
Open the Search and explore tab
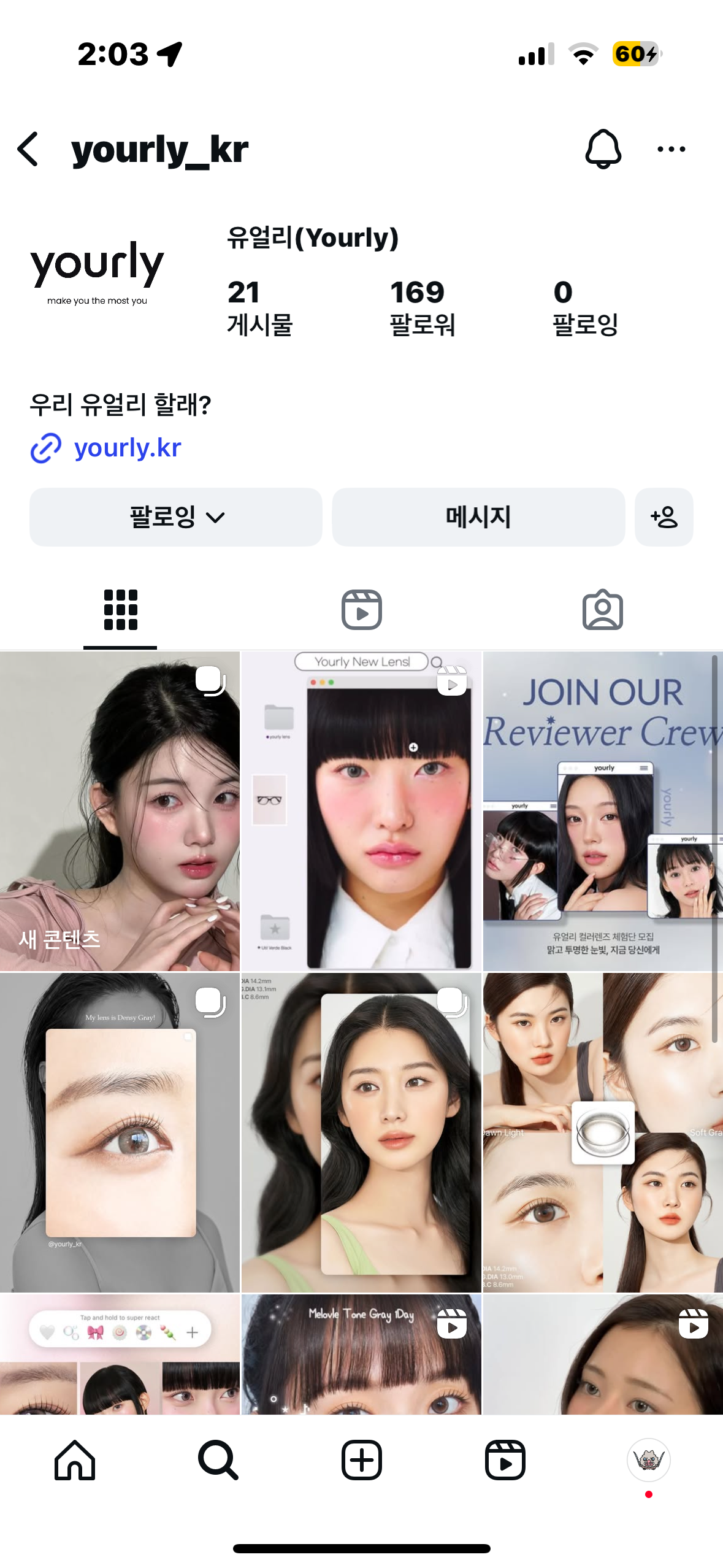(x=218, y=1460)
